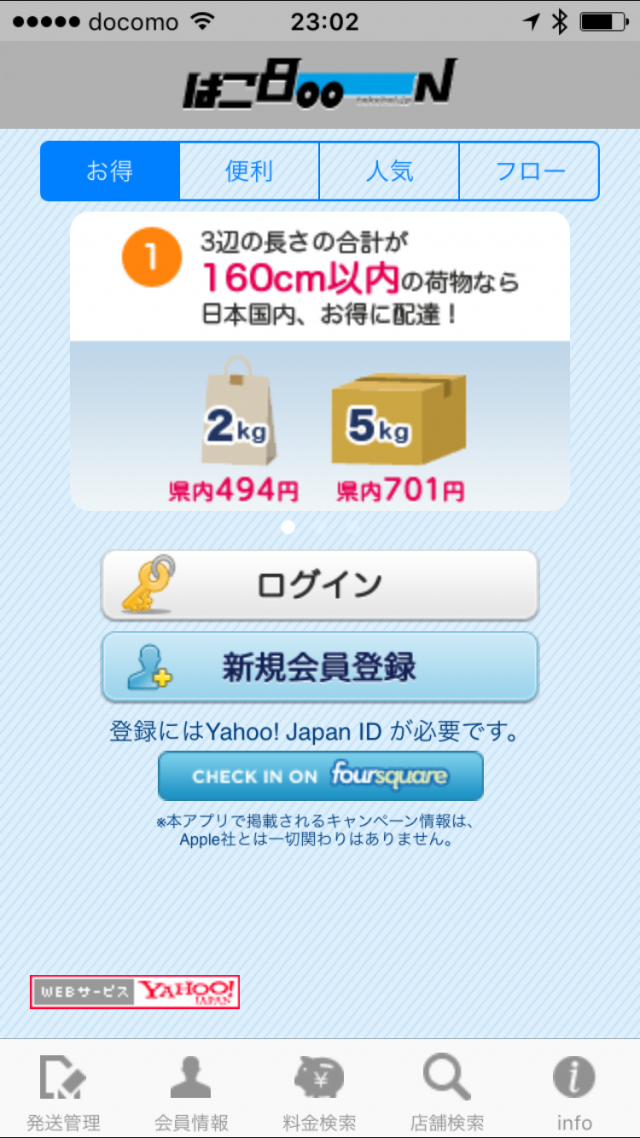Open the フロー tab
640x1138 pixels.
point(529,171)
